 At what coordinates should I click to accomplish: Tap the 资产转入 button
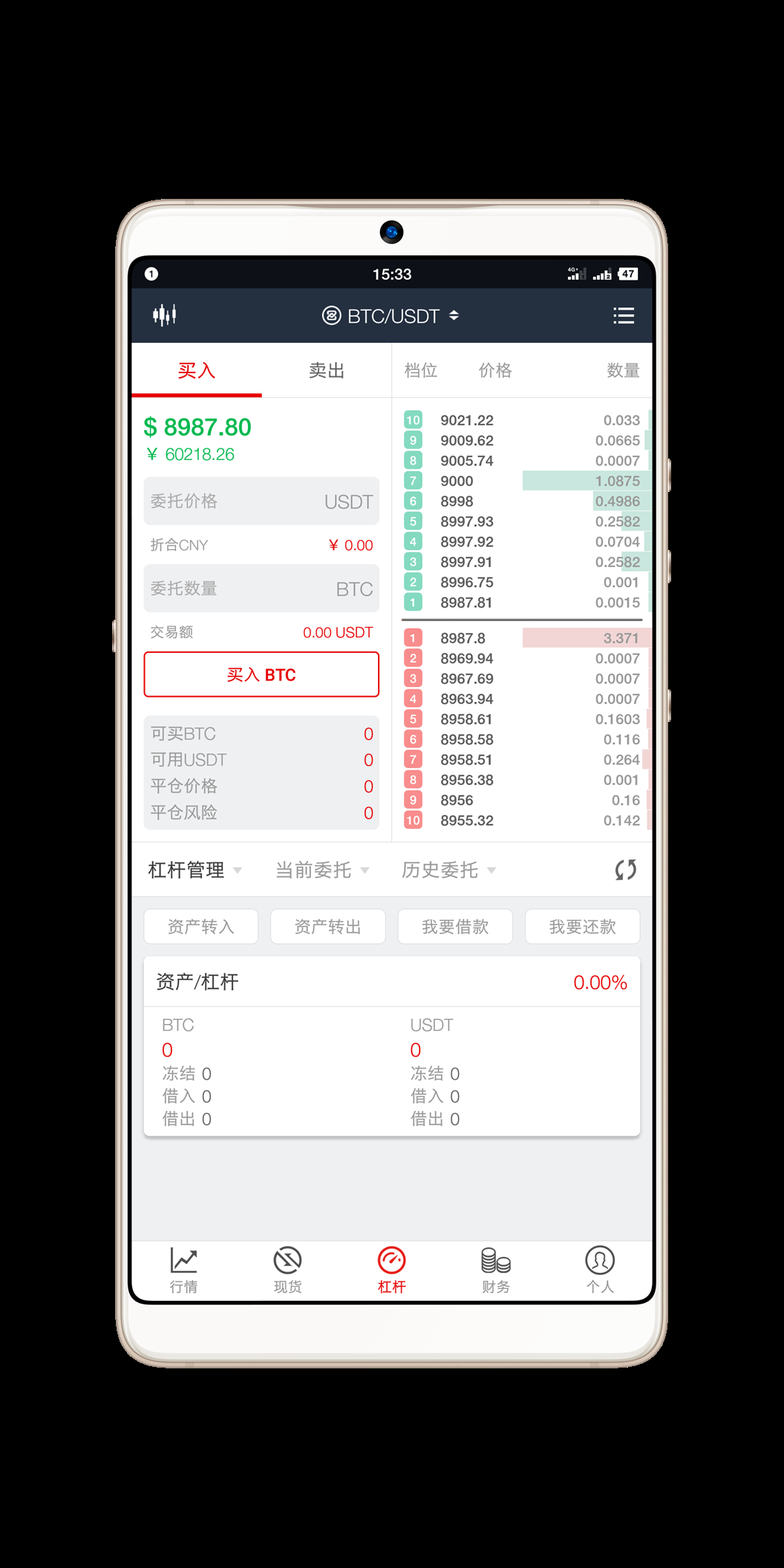200,927
